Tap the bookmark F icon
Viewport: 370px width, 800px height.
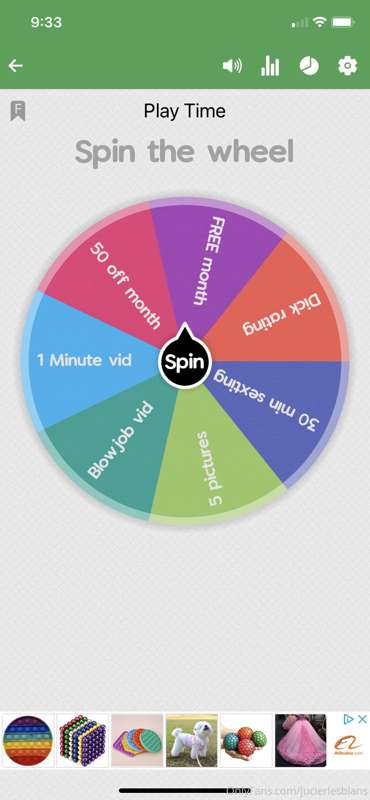point(18,111)
